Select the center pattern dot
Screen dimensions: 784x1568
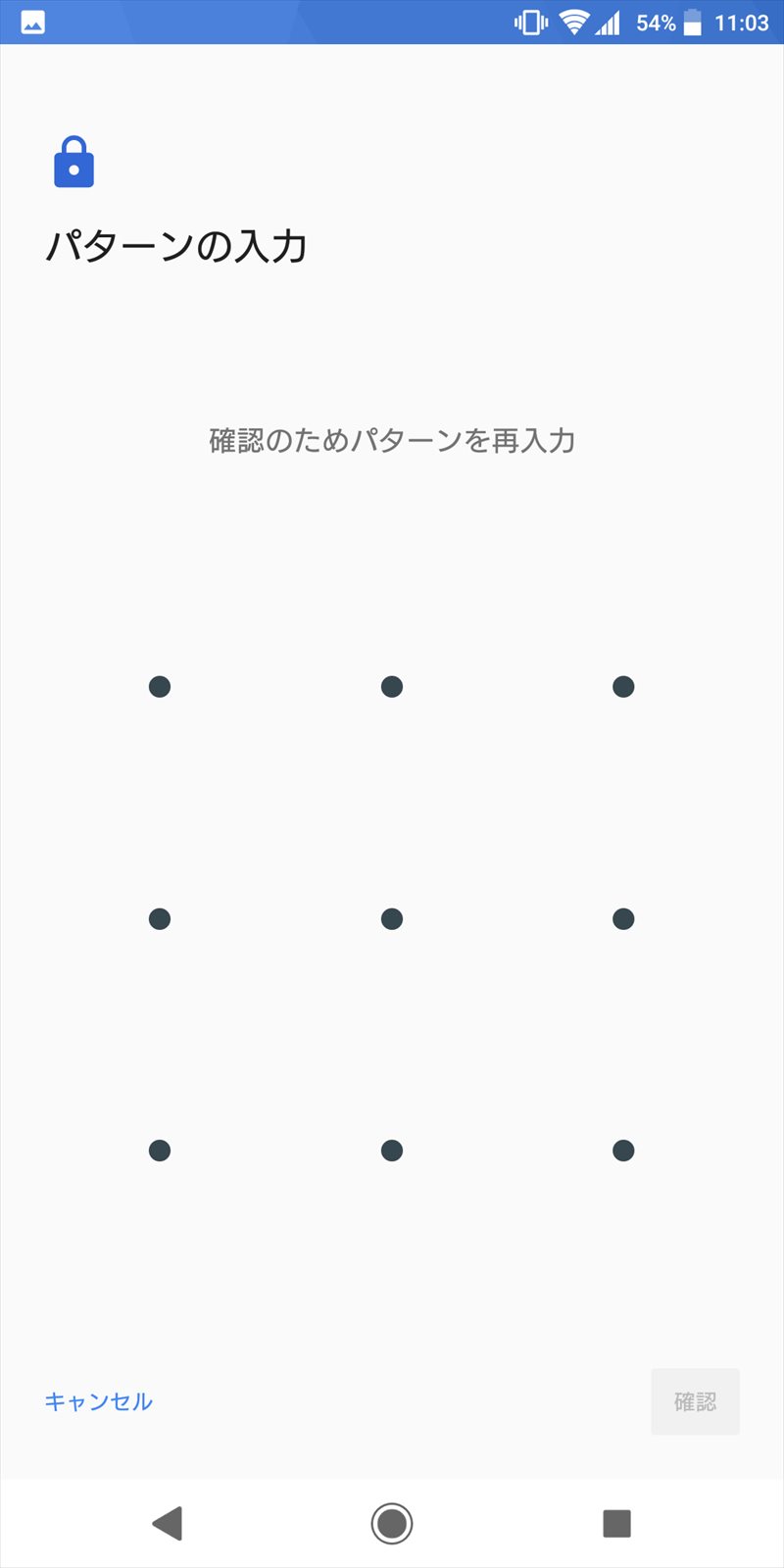click(392, 919)
